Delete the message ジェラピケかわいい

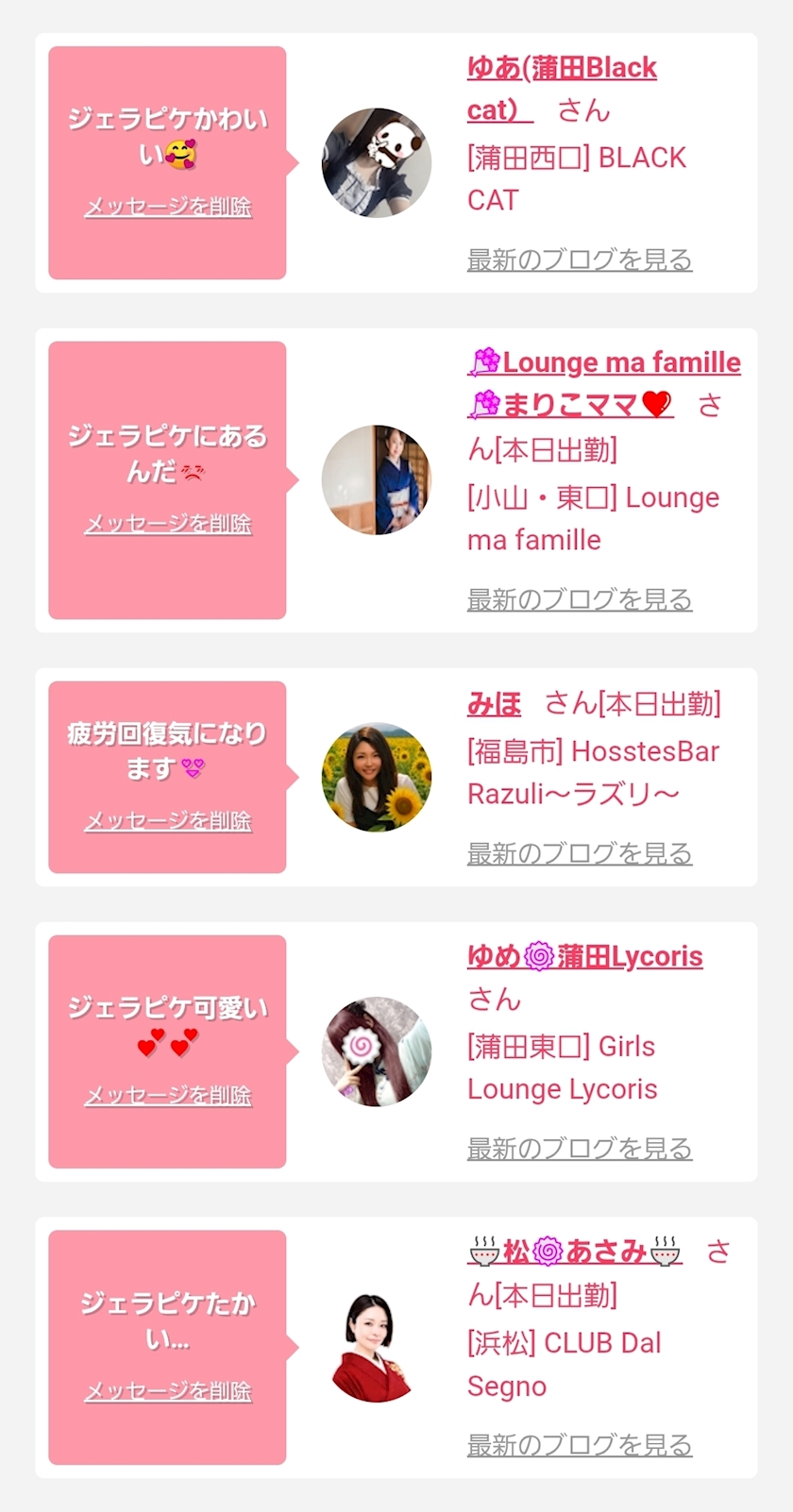[x=168, y=207]
